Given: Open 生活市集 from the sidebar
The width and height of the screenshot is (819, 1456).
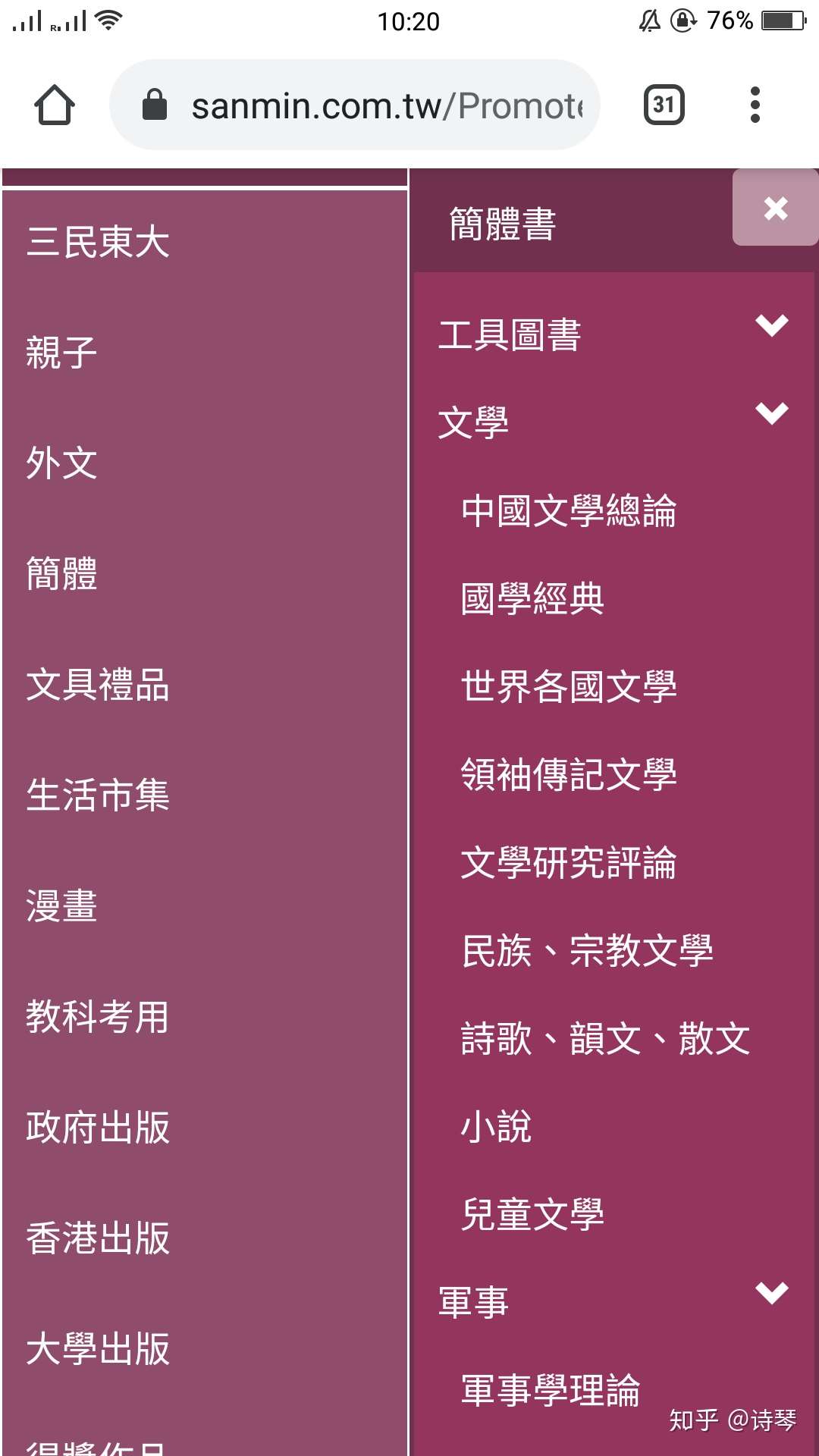Looking at the screenshot, I should point(99,796).
